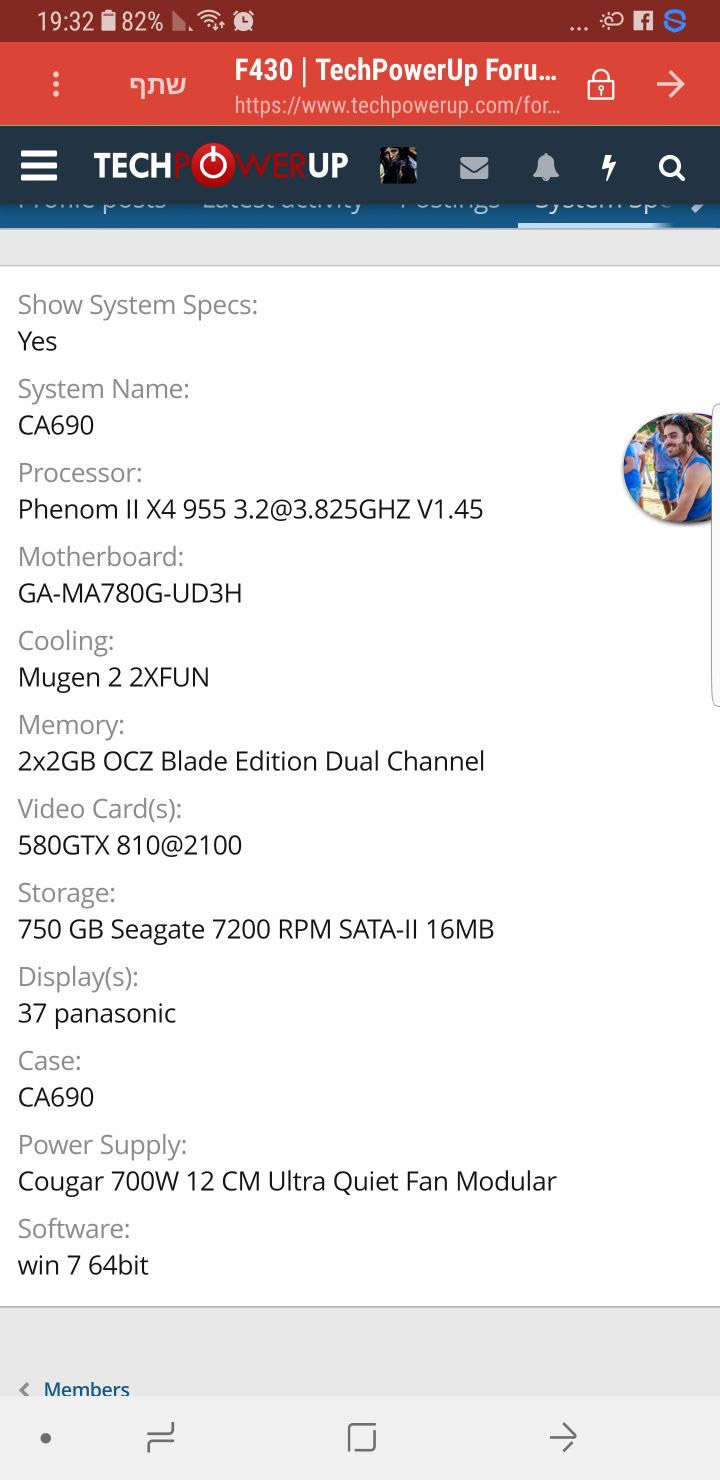Open the TechPowerUp hamburger menu
The width and height of the screenshot is (720, 1480).
click(x=39, y=166)
